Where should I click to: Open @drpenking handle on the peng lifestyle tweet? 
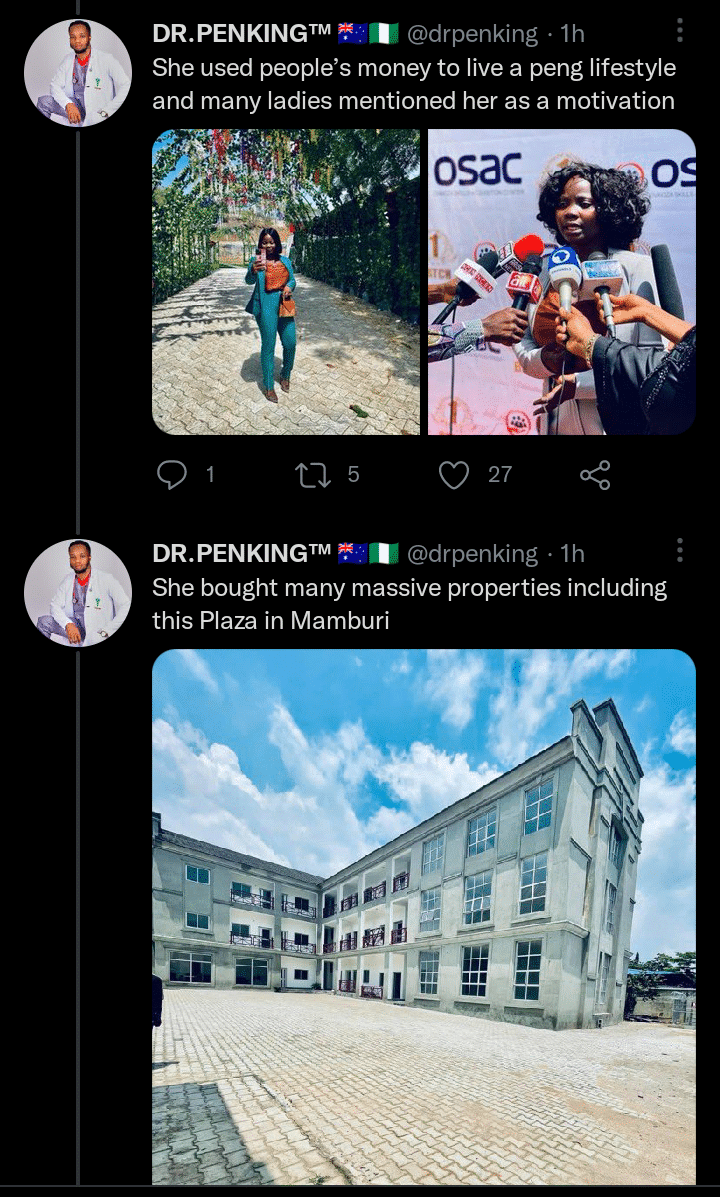tap(472, 33)
